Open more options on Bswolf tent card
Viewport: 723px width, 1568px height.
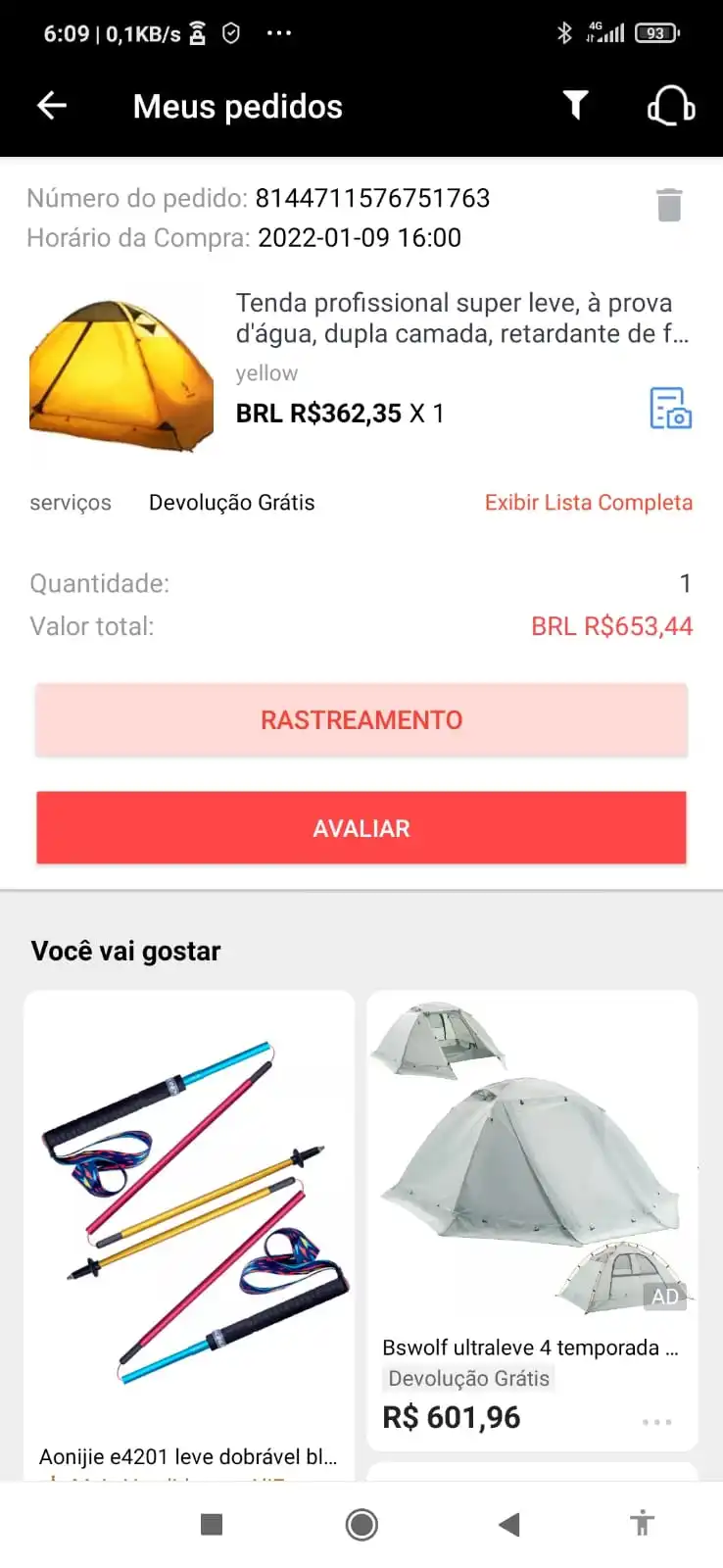tap(656, 1422)
